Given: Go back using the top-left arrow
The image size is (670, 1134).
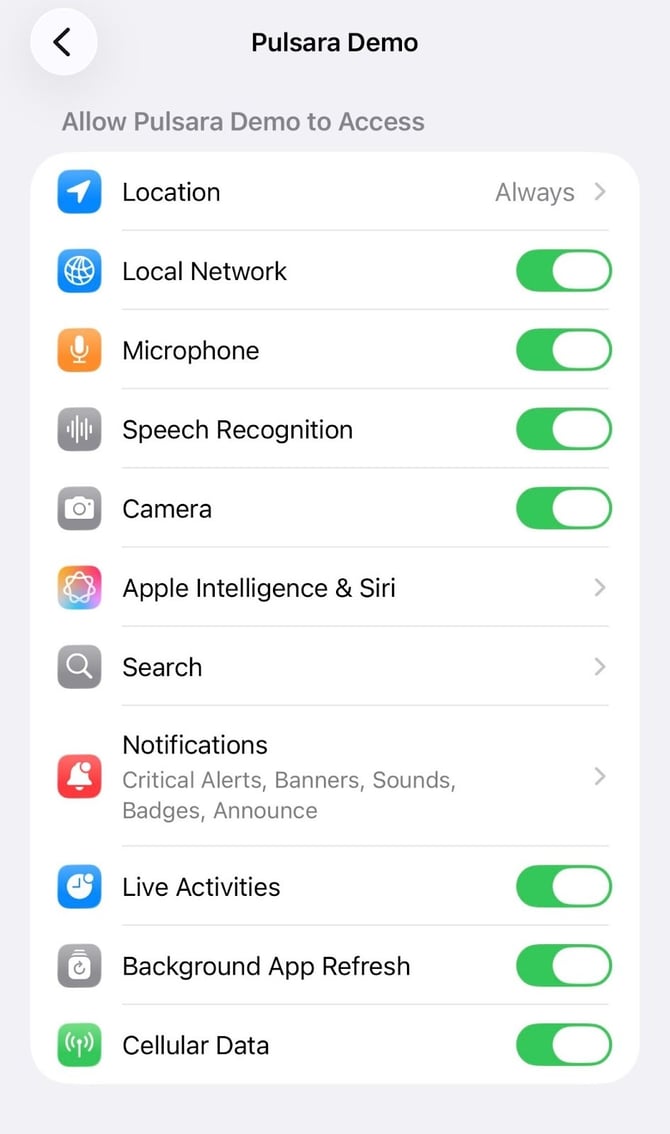Looking at the screenshot, I should [63, 42].
